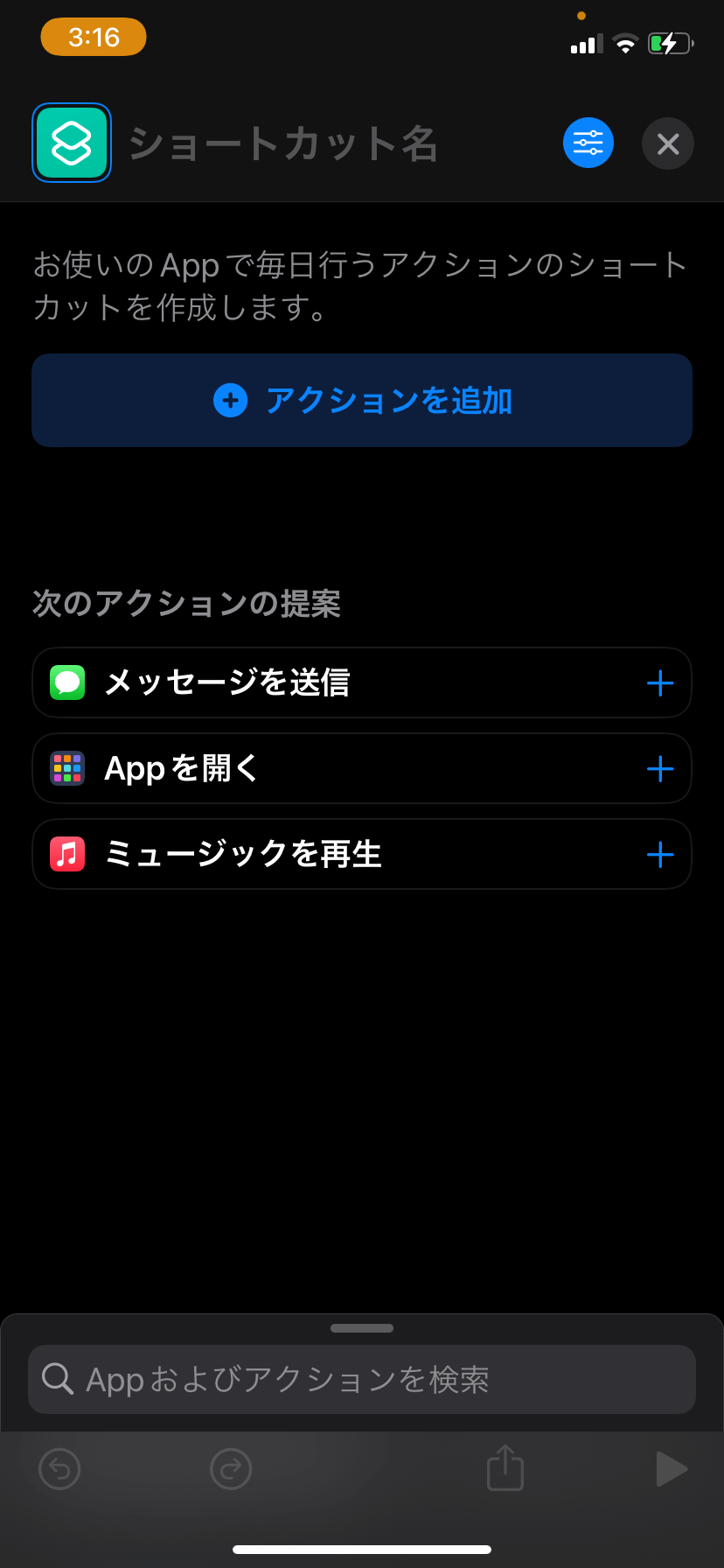Viewport: 724px width, 1568px height.
Task: Close the shortcut editor
Action: (668, 143)
